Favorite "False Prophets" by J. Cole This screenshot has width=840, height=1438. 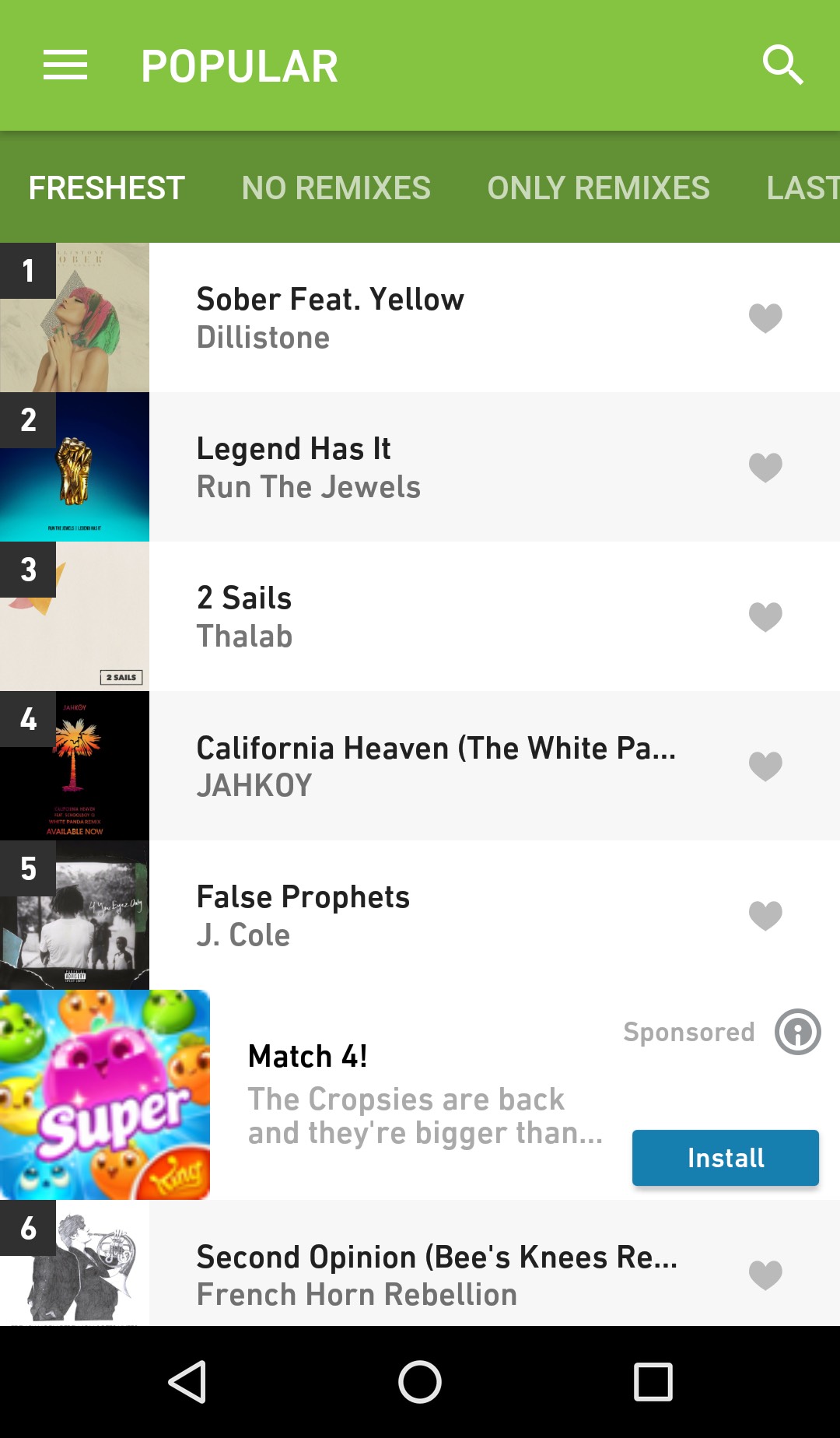[x=765, y=914]
